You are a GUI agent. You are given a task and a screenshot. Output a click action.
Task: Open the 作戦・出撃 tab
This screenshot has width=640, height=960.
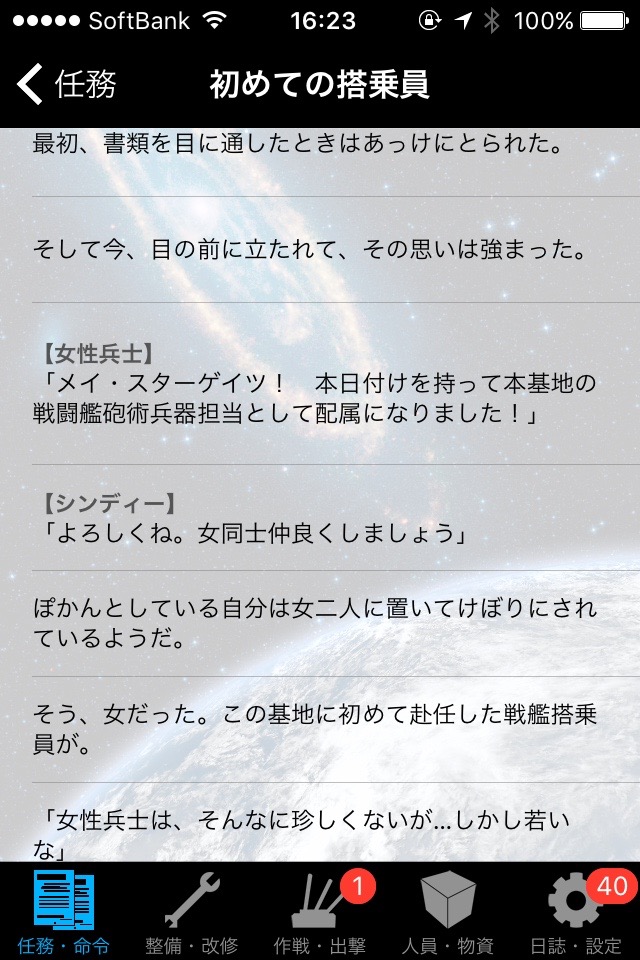point(320,912)
